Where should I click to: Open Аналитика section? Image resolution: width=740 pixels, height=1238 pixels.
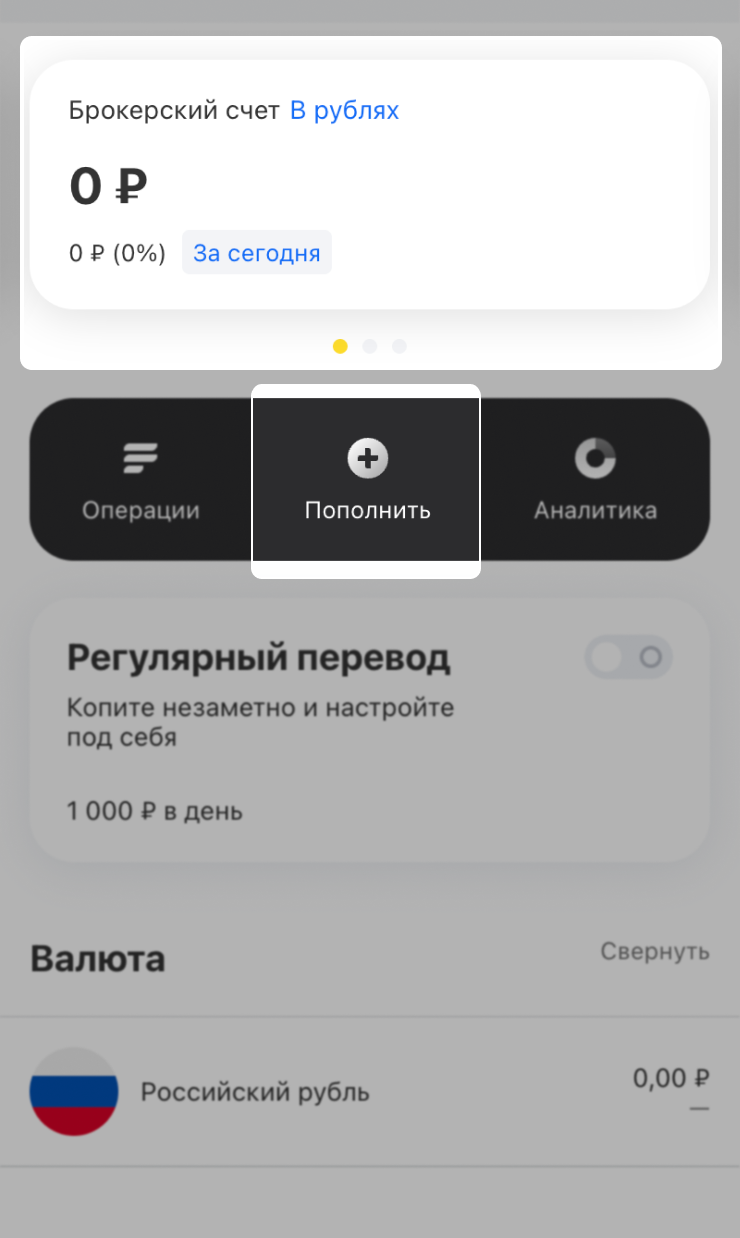[x=595, y=482]
